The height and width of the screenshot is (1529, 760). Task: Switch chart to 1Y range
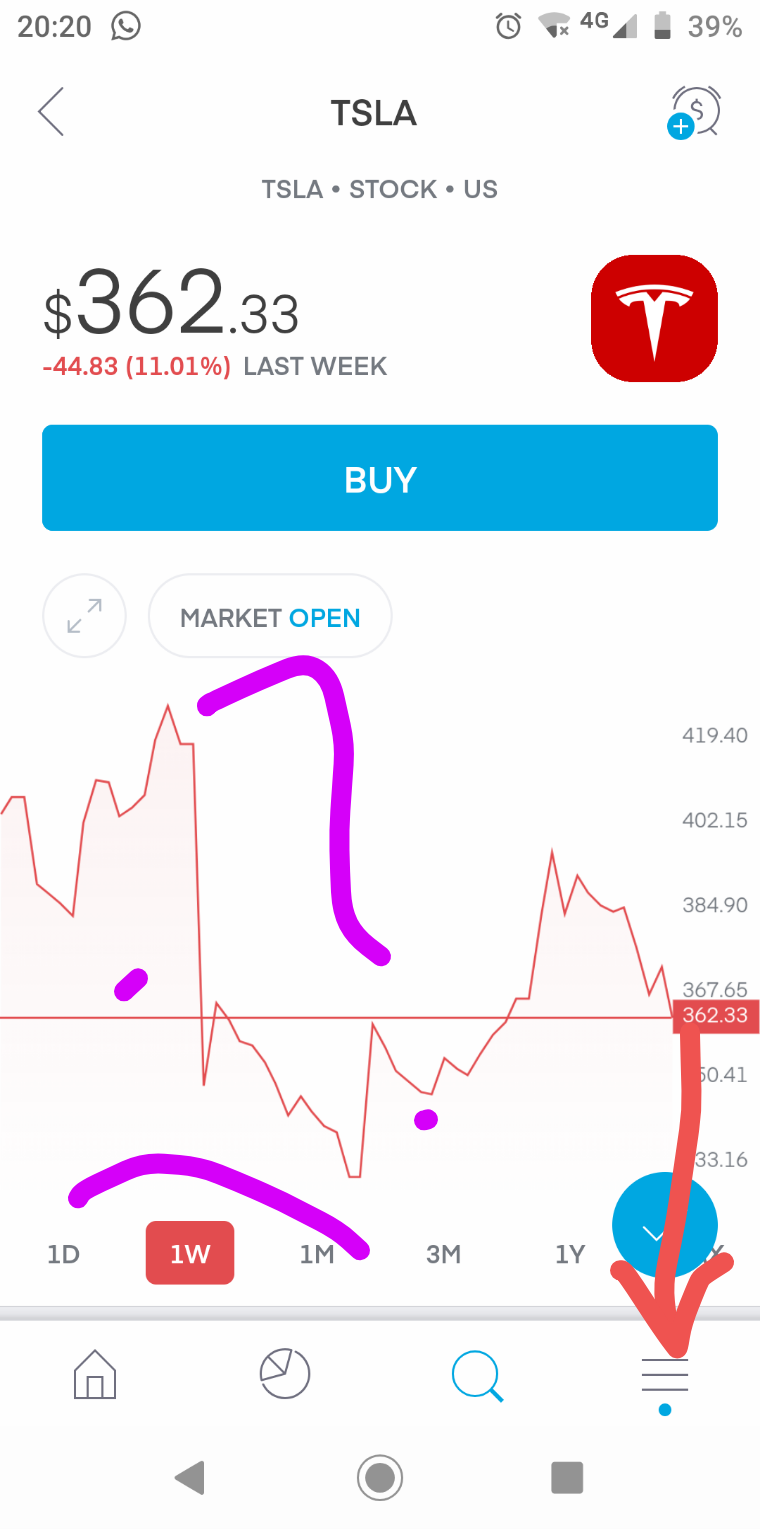(569, 1253)
